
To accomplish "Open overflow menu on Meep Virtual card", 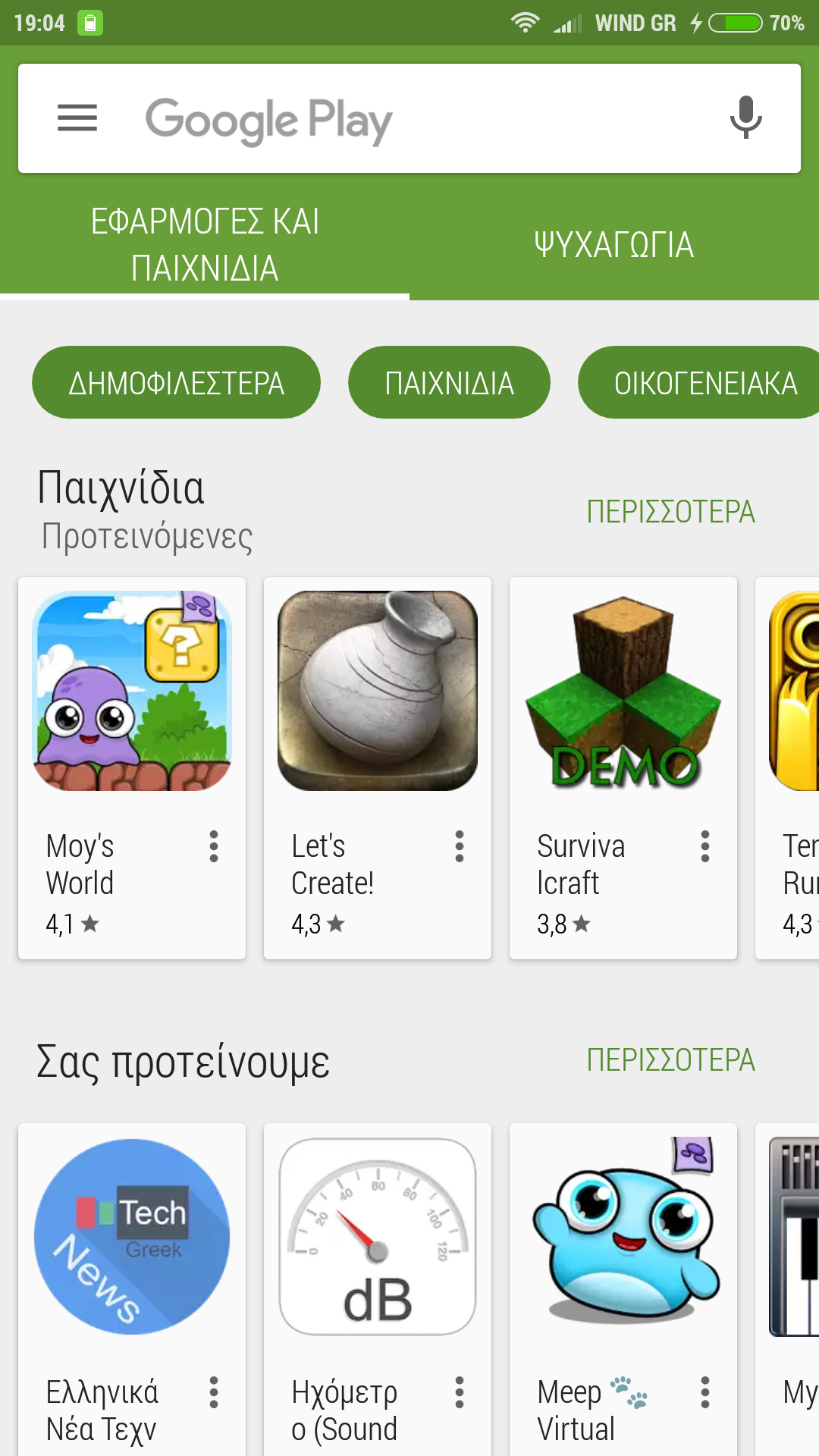I will [x=705, y=1392].
